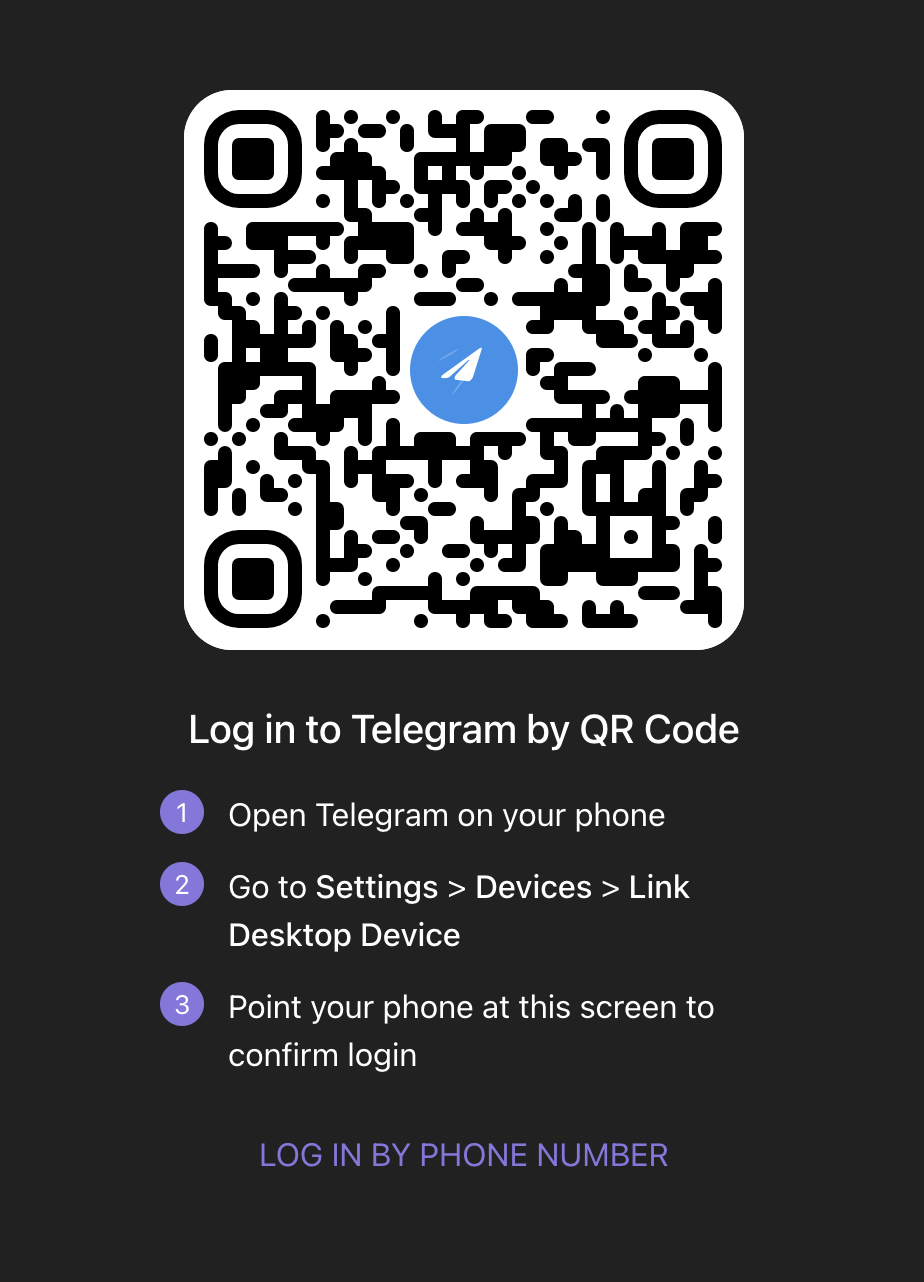The height and width of the screenshot is (1282, 924).
Task: Tap Log in by phone number
Action: tap(463, 1155)
